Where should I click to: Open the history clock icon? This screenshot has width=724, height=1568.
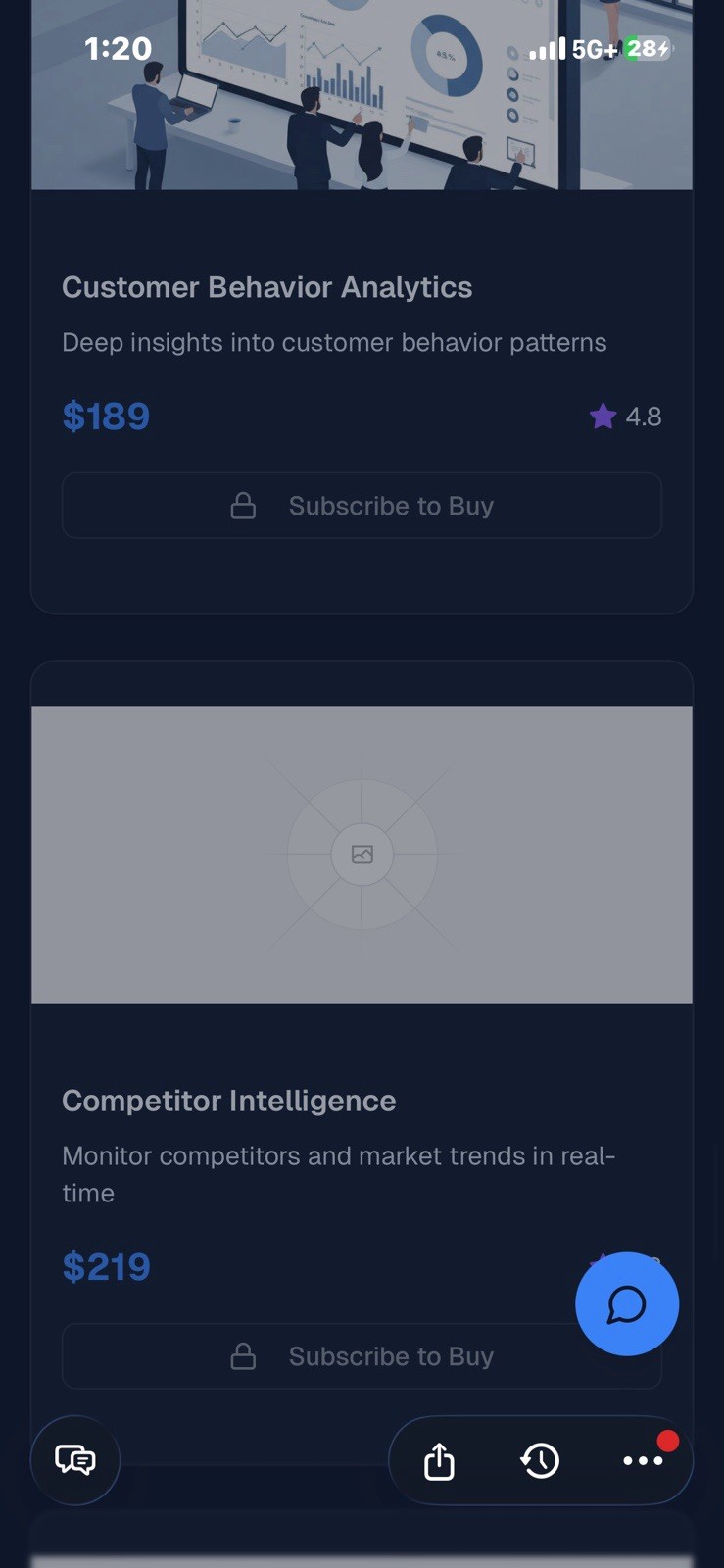tap(540, 1461)
